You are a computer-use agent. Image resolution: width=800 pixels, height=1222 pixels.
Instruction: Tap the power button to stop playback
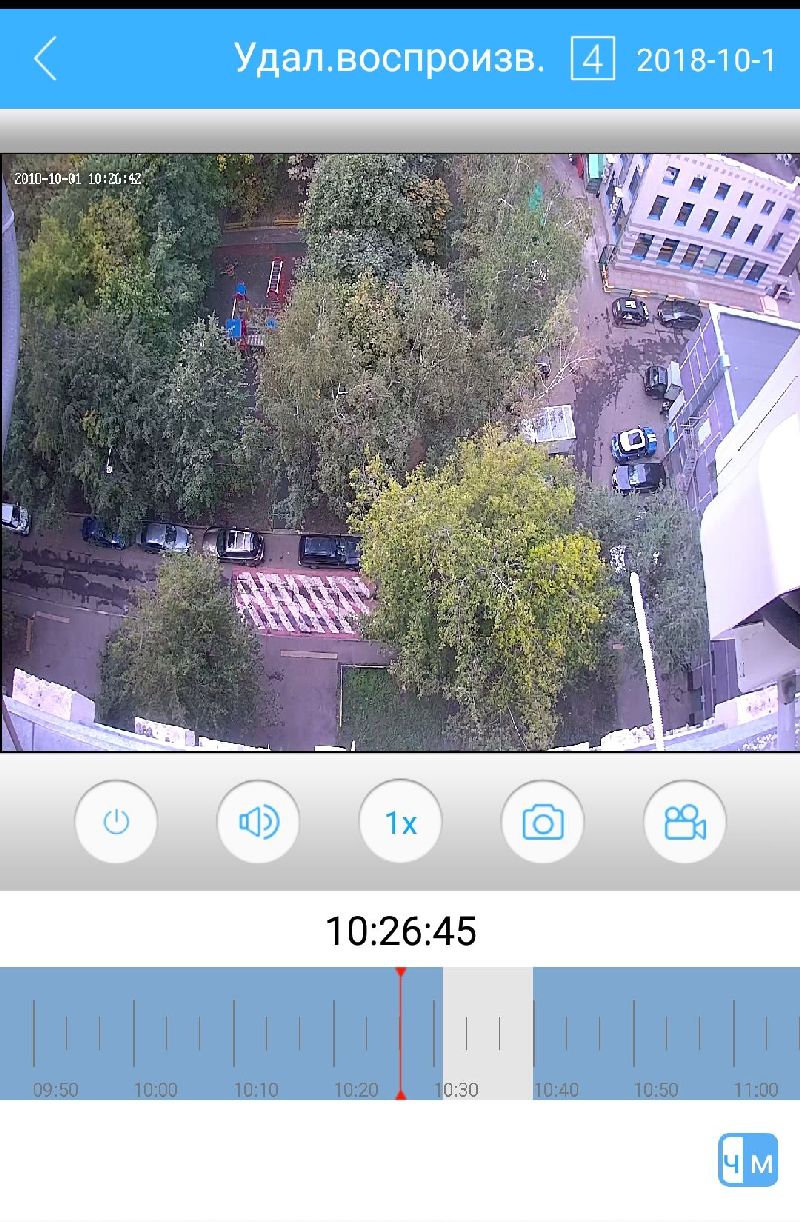(117, 823)
